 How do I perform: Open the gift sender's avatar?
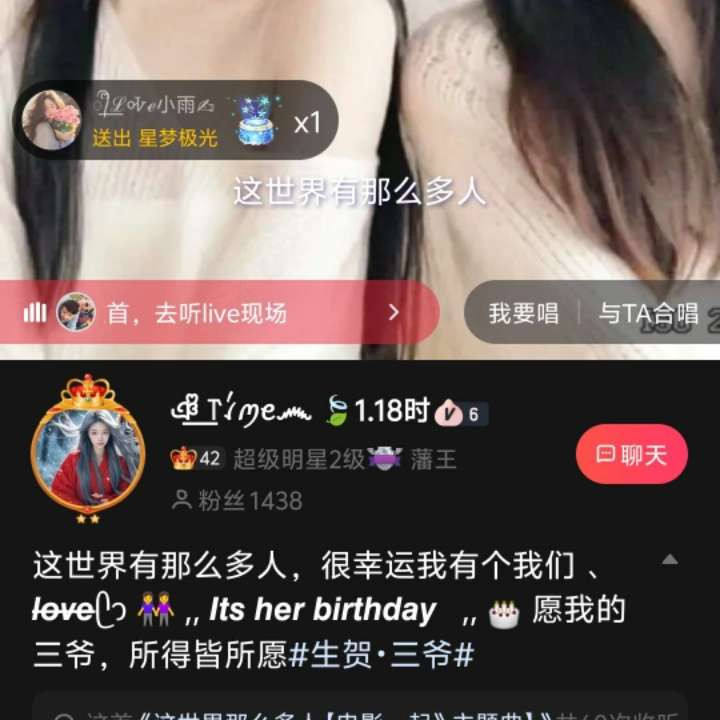(x=51, y=120)
